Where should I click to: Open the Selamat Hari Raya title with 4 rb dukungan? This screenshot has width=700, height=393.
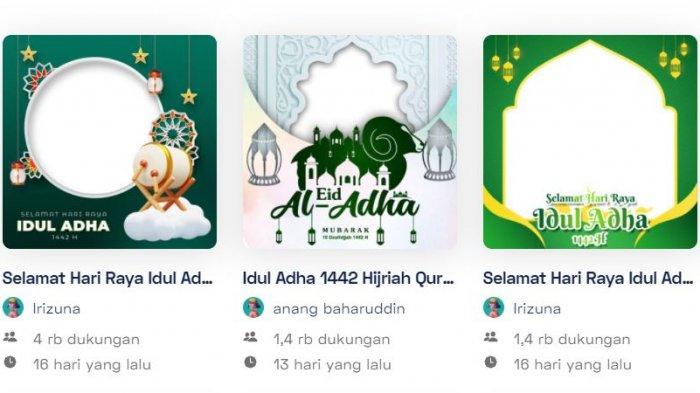click(x=108, y=278)
